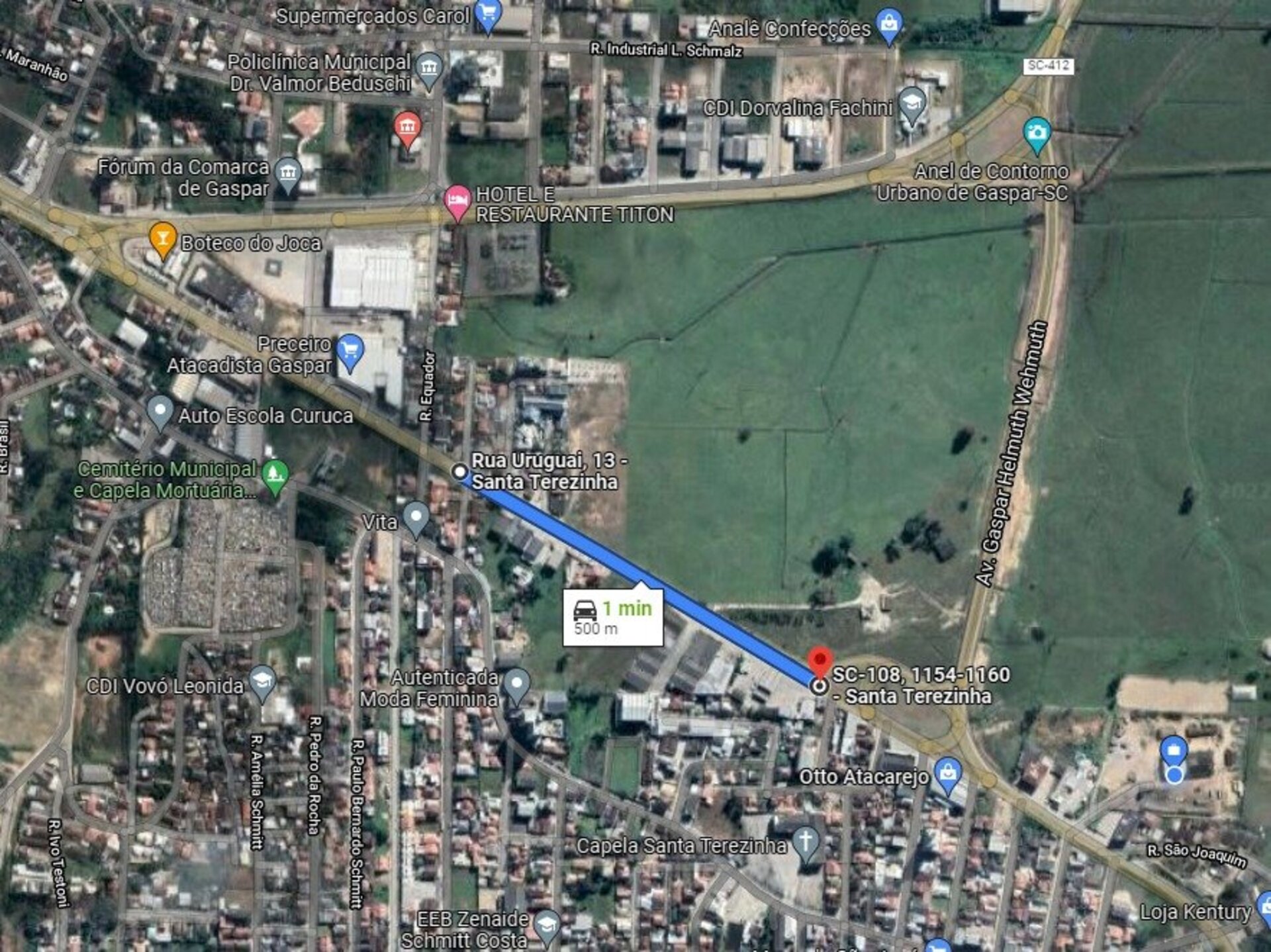Open the Otto Atacarejo shopping pin
The height and width of the screenshot is (952, 1271).
(x=948, y=774)
